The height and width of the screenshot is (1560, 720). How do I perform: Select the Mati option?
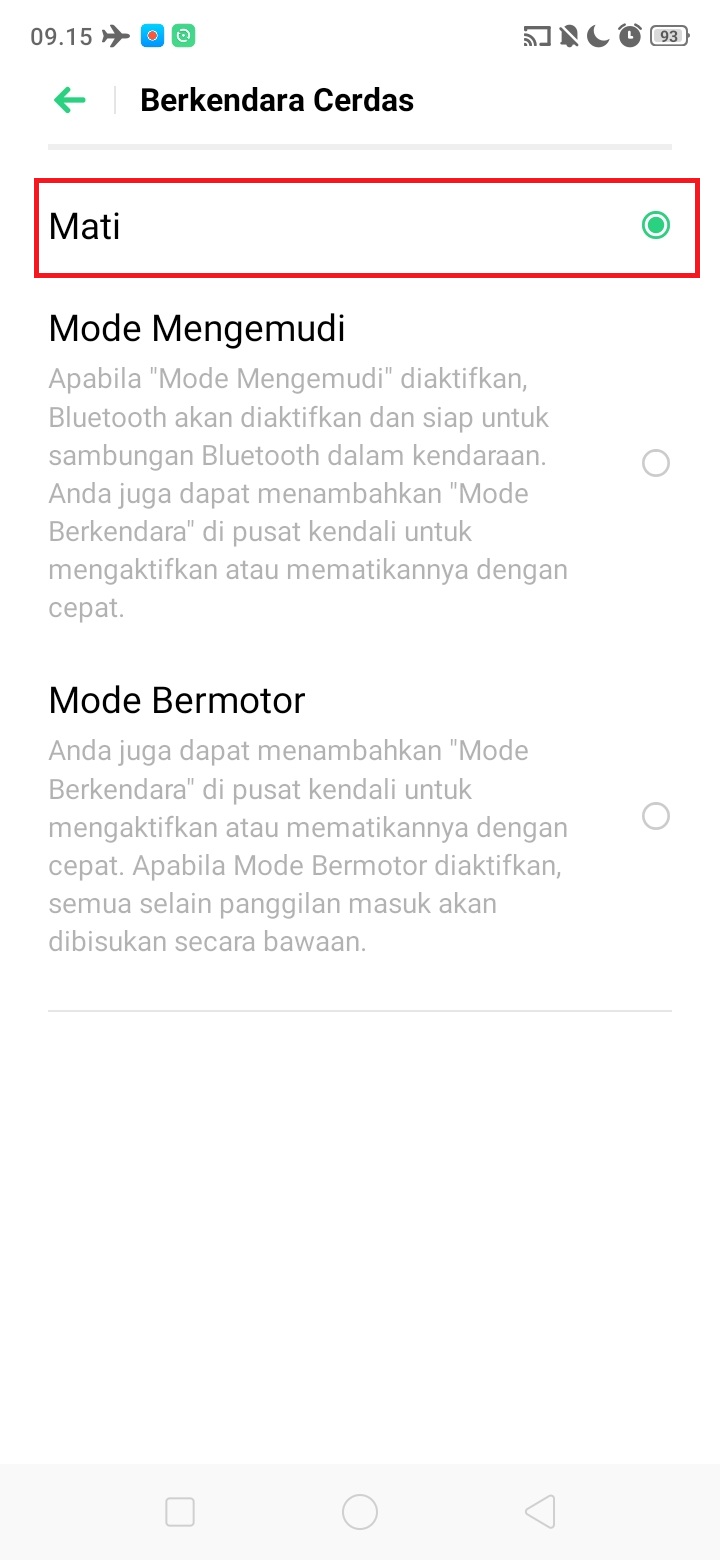pos(655,226)
